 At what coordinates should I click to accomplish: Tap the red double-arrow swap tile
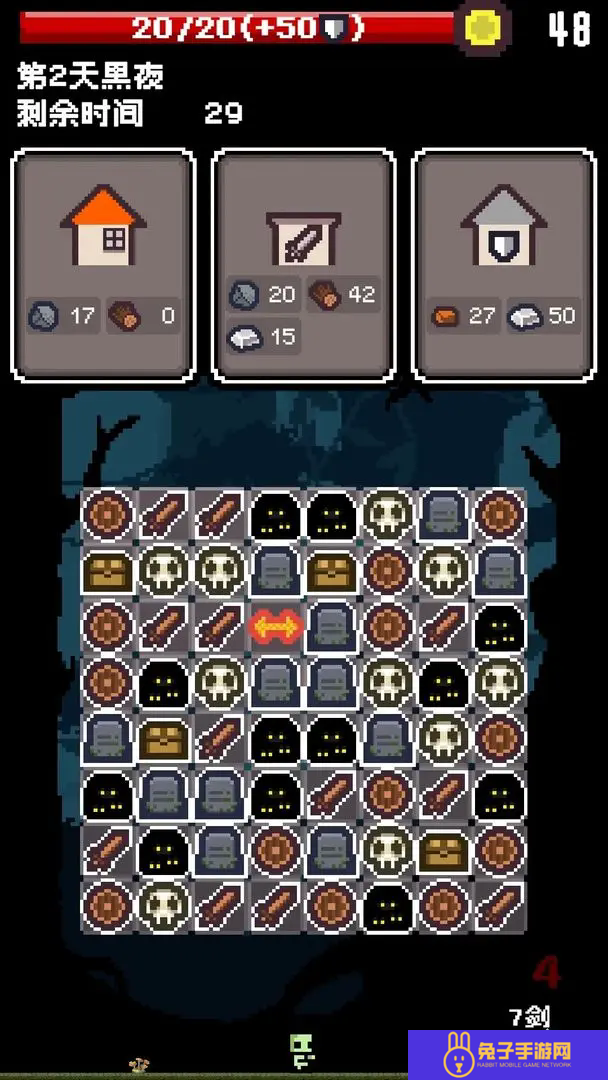pos(276,627)
